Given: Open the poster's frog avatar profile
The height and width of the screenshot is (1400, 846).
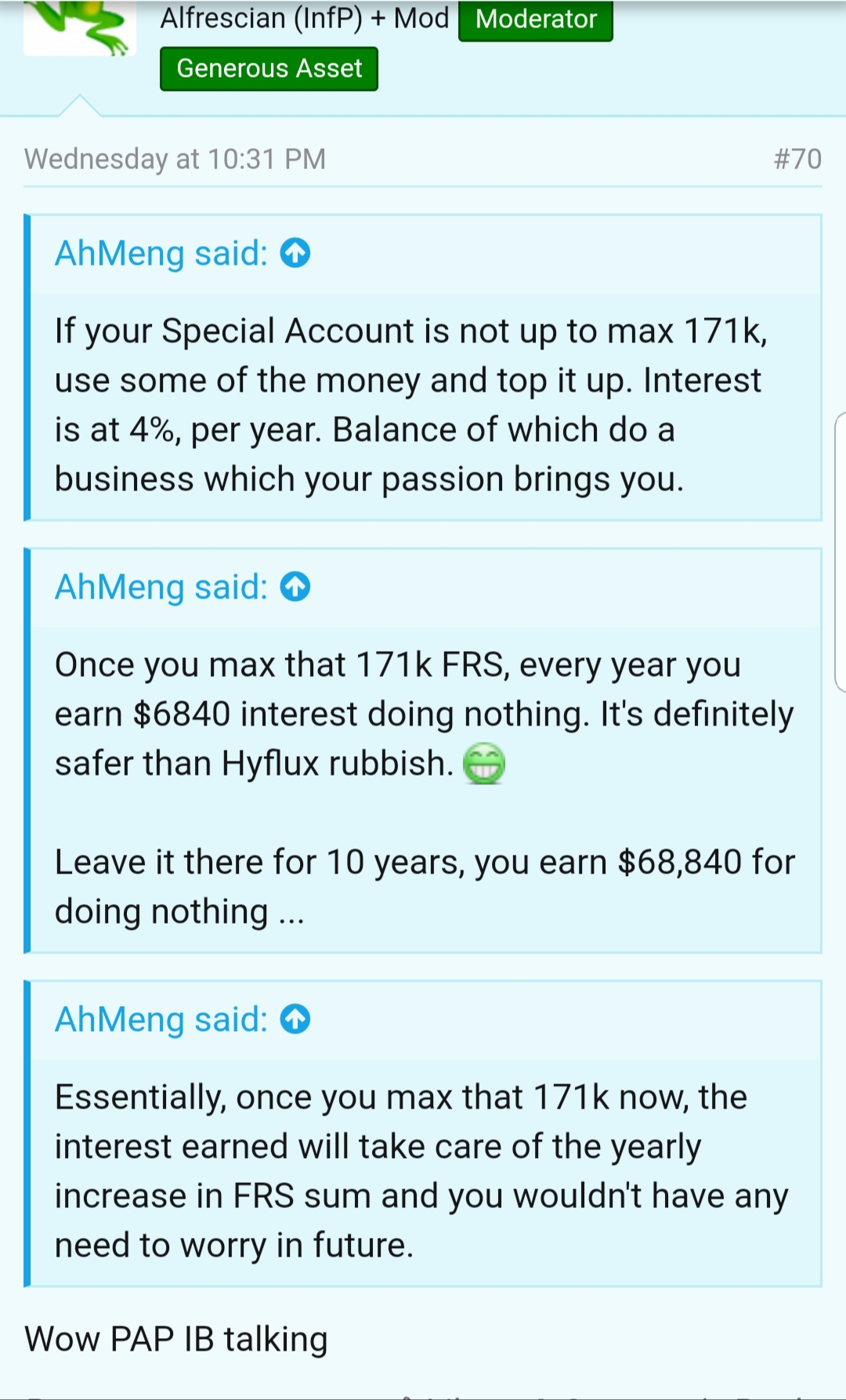Looking at the screenshot, I should [x=81, y=28].
